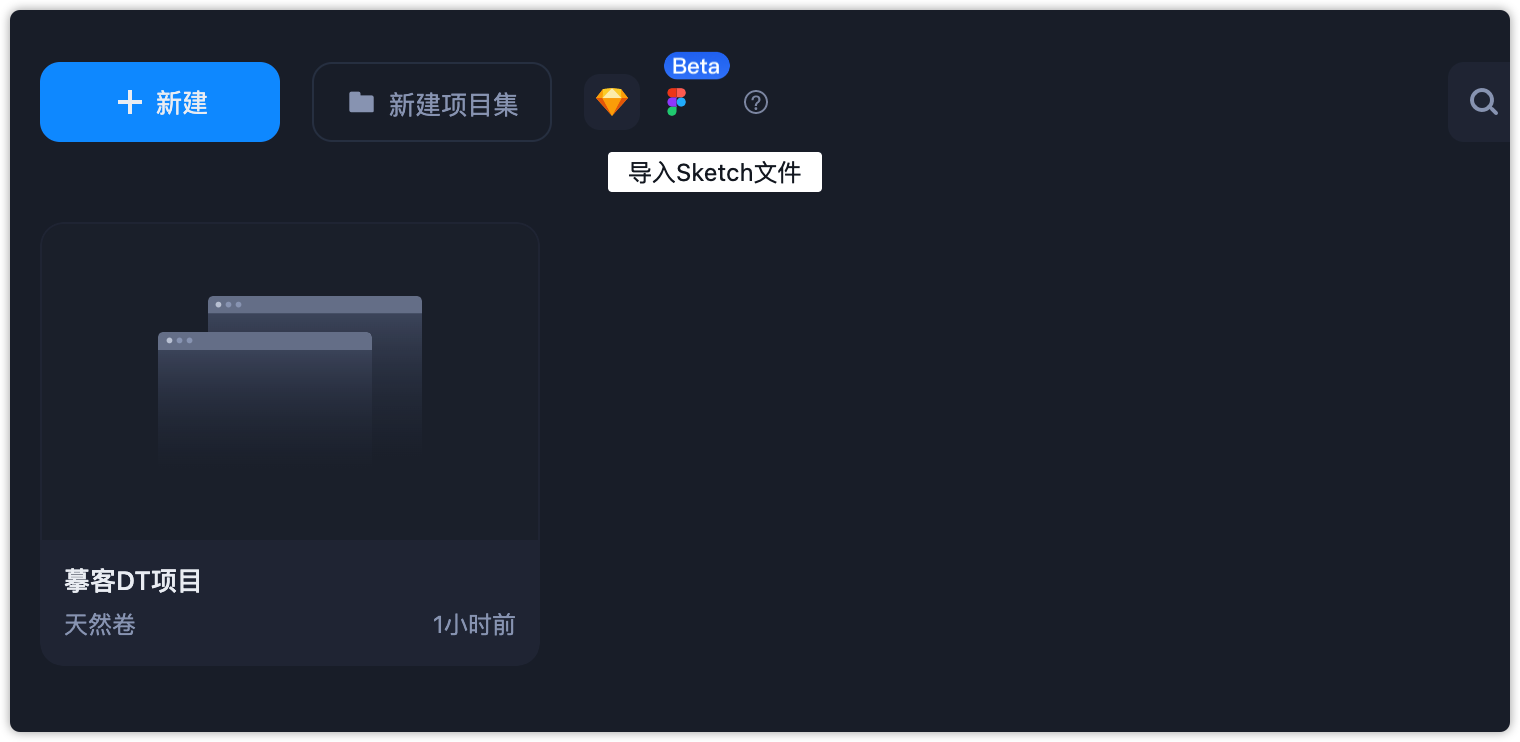Open the help question mark icon
The width and height of the screenshot is (1520, 742).
(x=756, y=102)
